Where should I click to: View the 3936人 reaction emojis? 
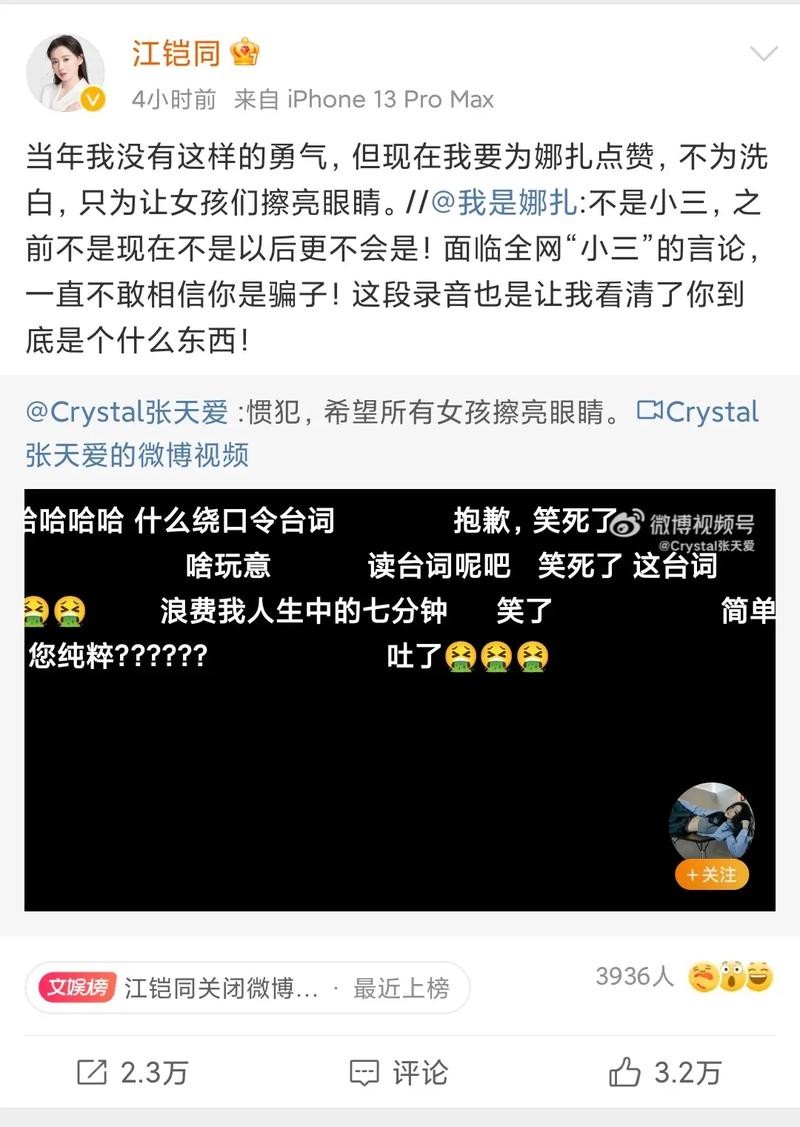(x=730, y=977)
